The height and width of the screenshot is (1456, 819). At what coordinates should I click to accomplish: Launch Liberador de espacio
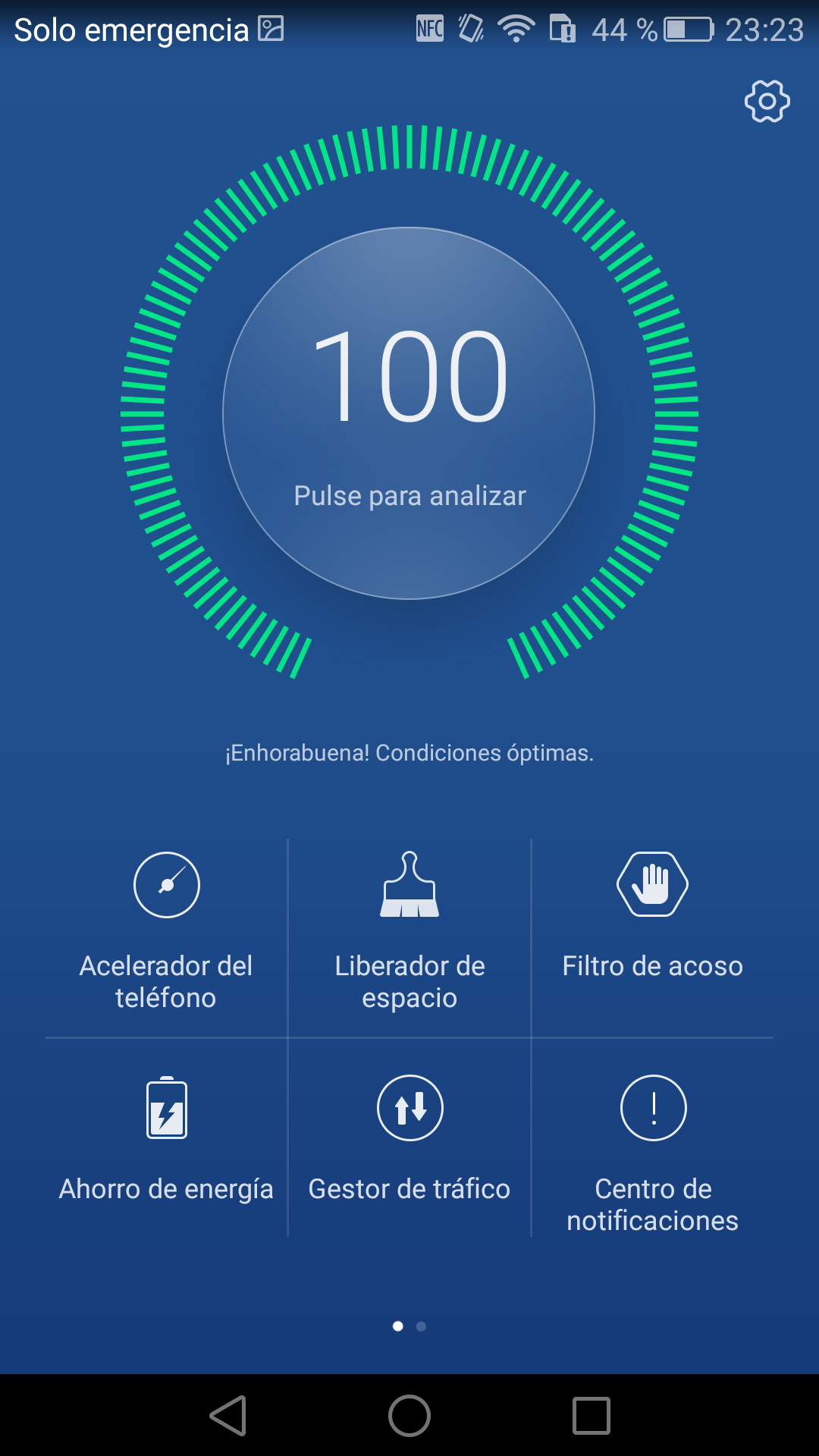coord(409,933)
